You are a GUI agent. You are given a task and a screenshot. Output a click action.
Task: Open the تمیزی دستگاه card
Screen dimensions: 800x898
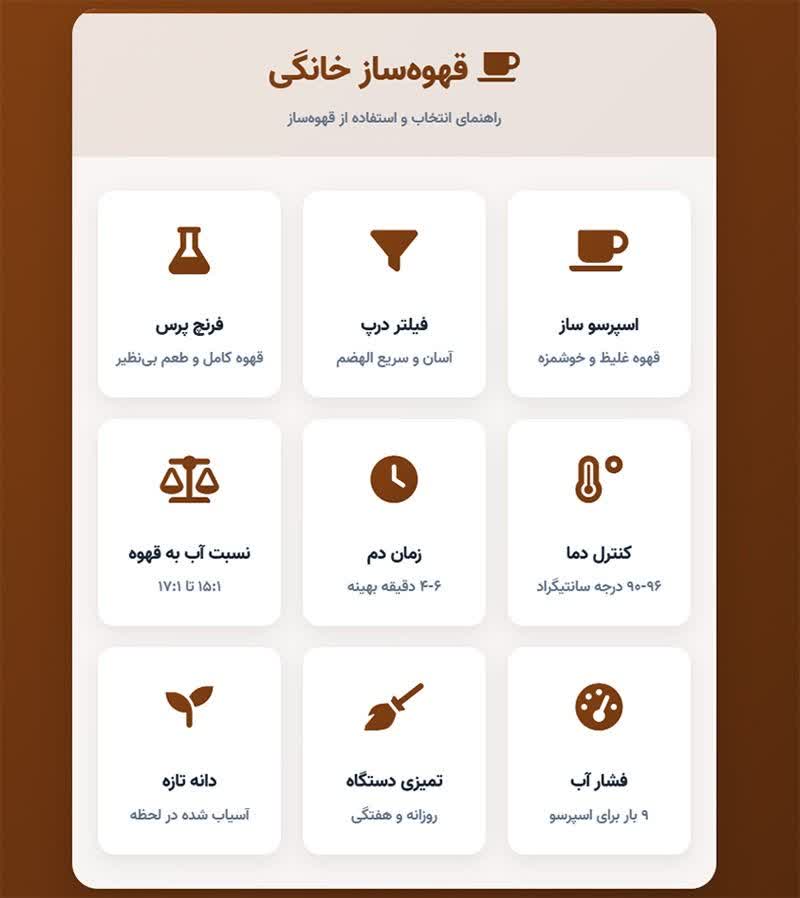point(394,750)
